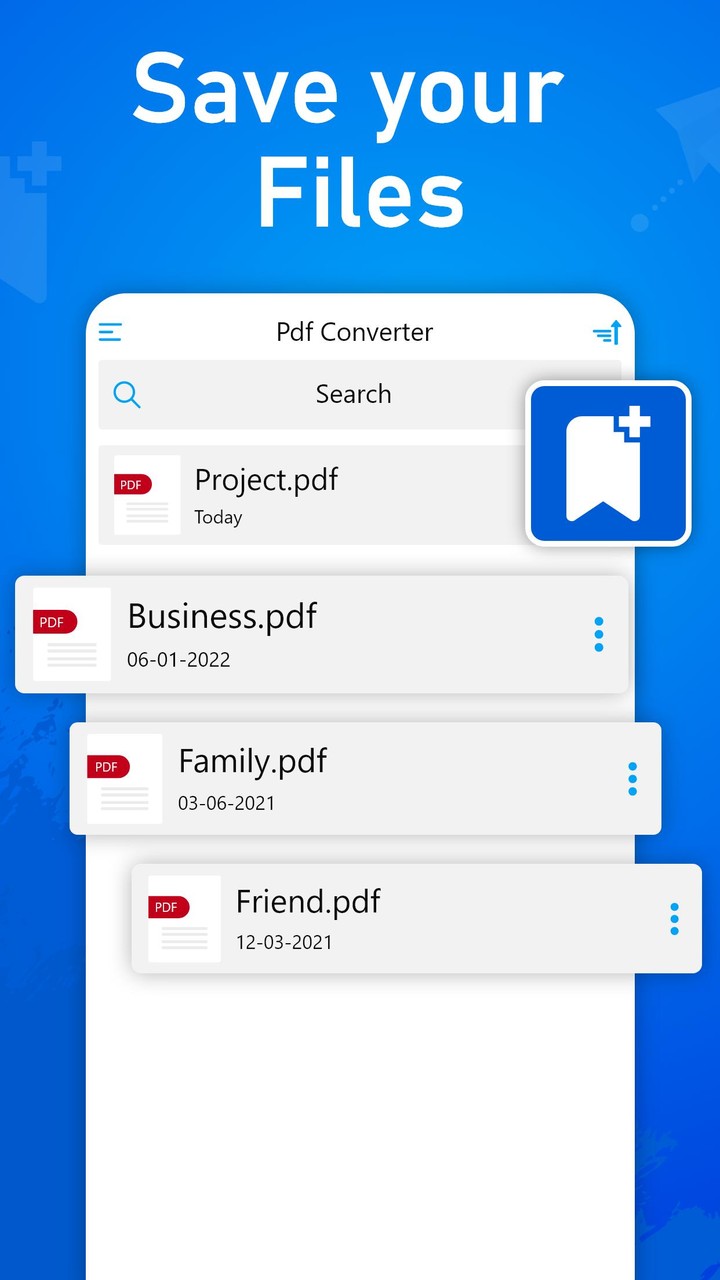Expand options for Family.pdf

[x=633, y=779]
